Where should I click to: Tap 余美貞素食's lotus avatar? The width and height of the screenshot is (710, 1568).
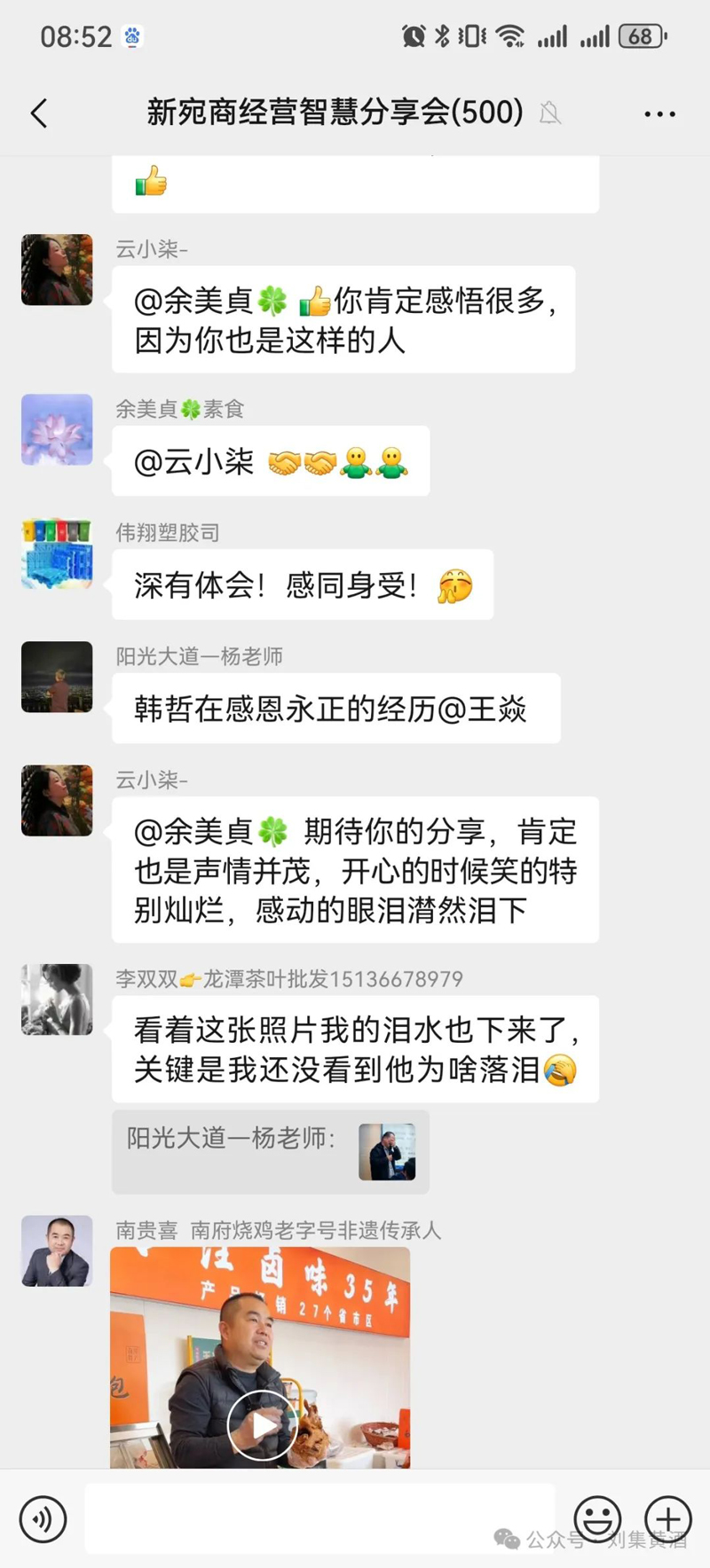pos(57,429)
